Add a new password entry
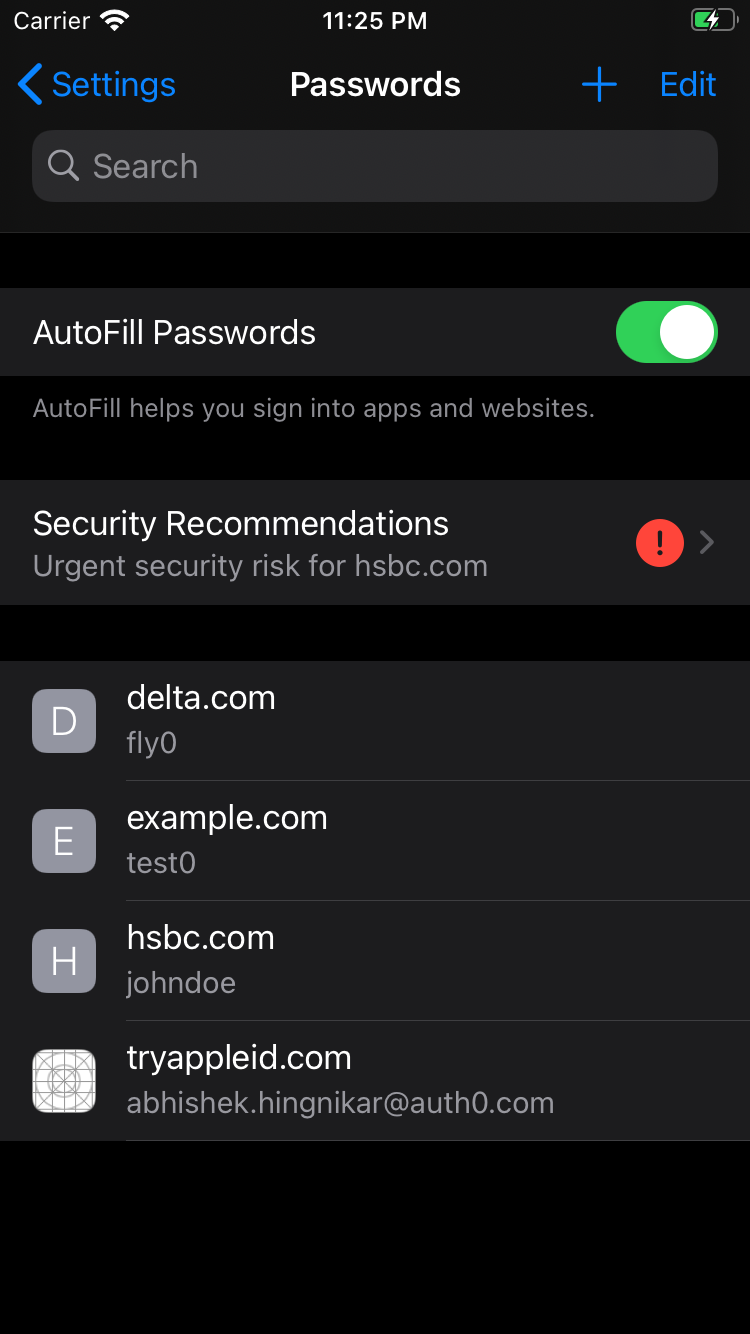This screenshot has width=750, height=1334. 599,85
